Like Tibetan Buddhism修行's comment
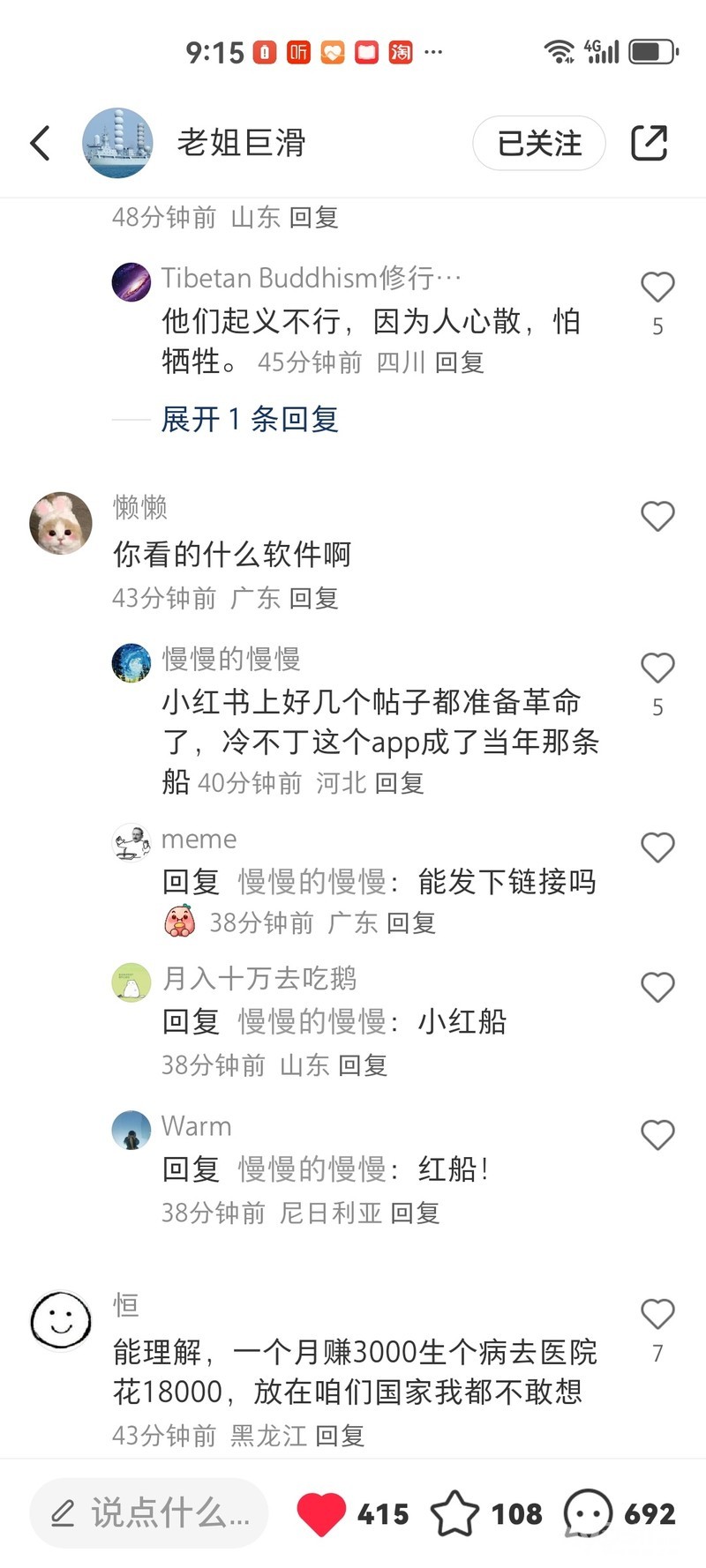Viewport: 706px width, 1568px height. (x=657, y=287)
